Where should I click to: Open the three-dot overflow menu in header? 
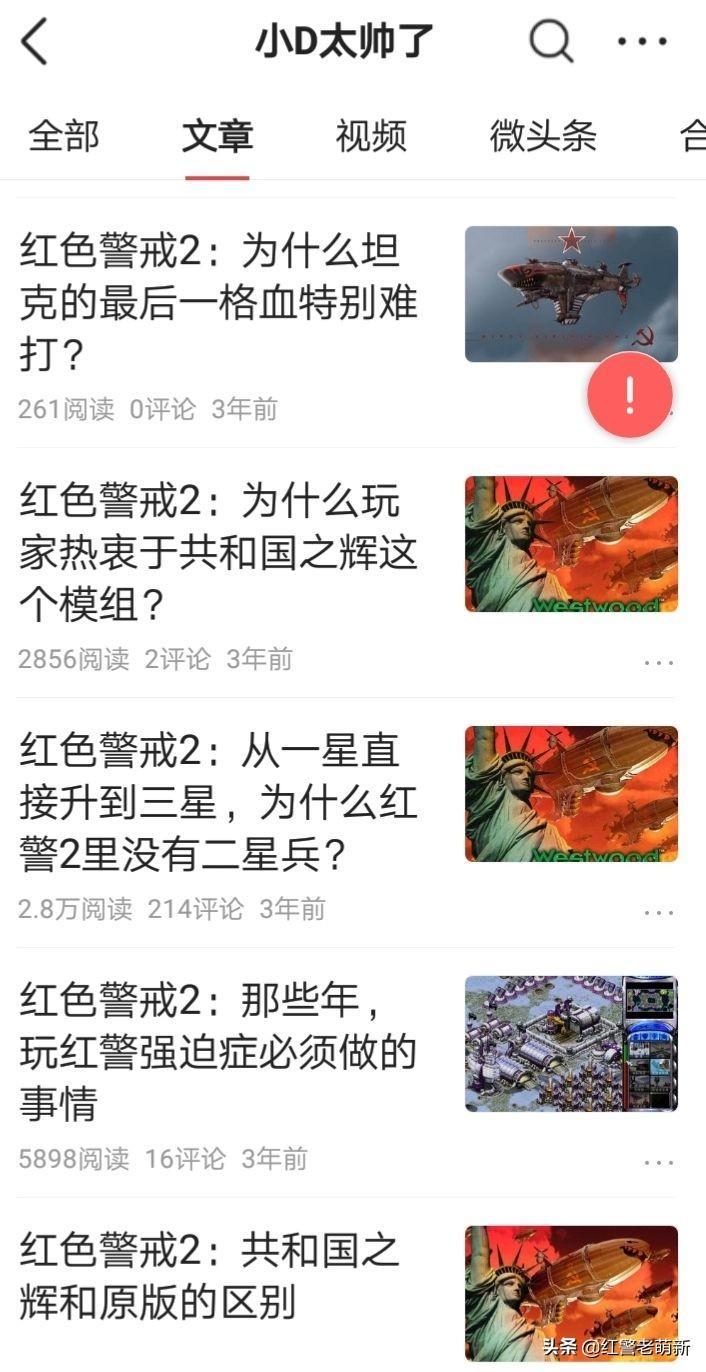tap(642, 42)
